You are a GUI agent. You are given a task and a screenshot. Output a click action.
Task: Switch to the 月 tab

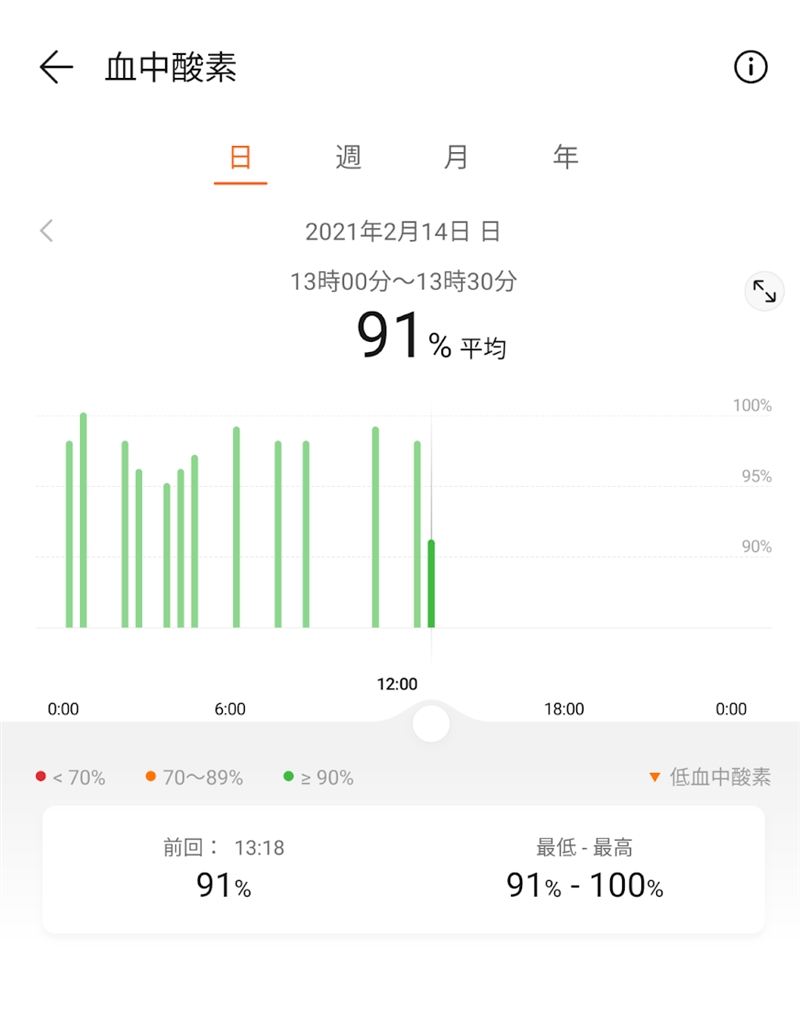(x=456, y=157)
